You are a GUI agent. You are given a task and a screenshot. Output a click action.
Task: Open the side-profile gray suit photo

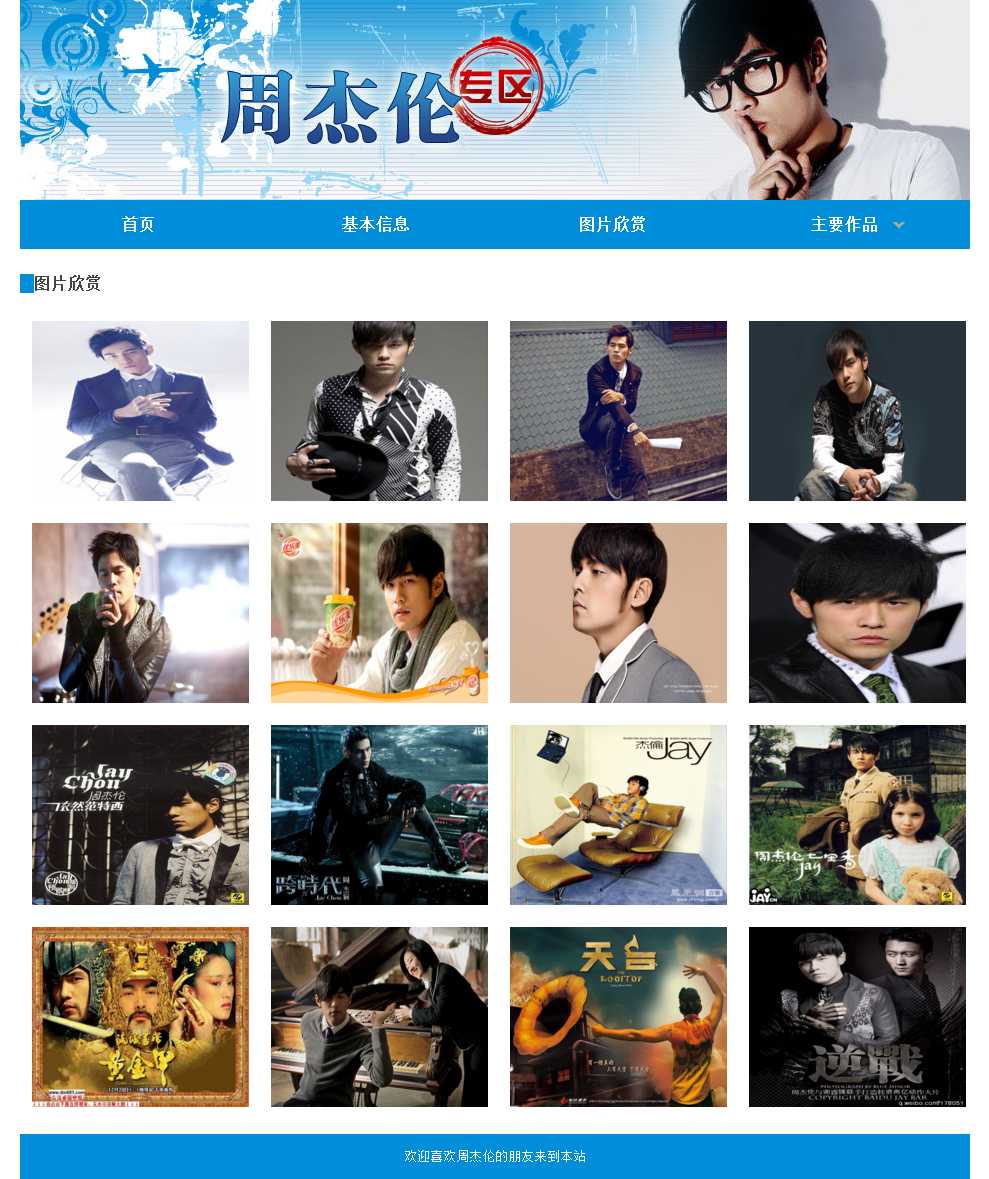click(618, 612)
